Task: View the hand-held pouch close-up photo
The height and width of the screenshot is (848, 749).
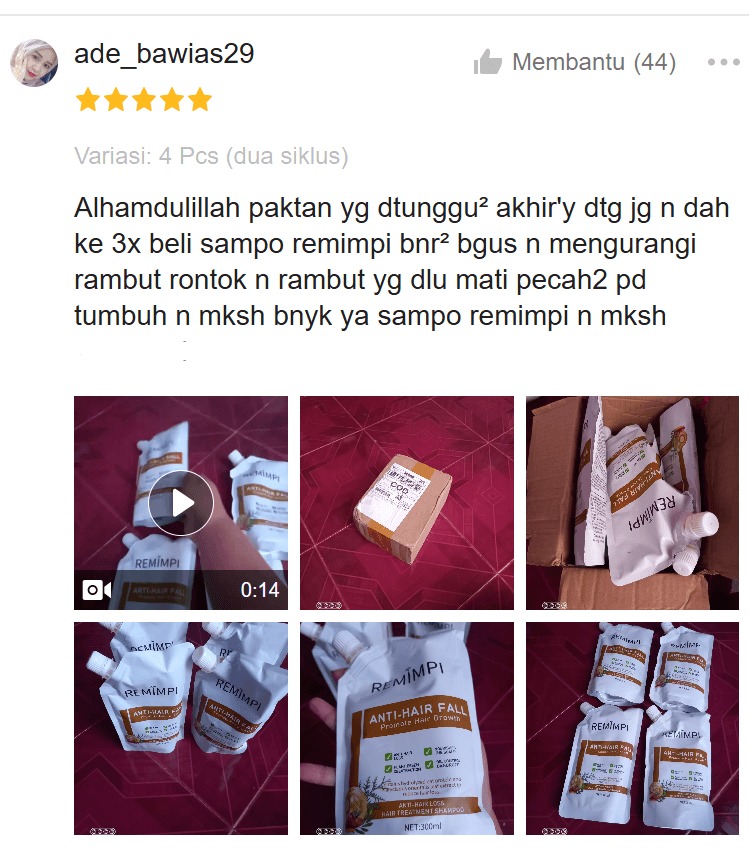Action: (407, 728)
